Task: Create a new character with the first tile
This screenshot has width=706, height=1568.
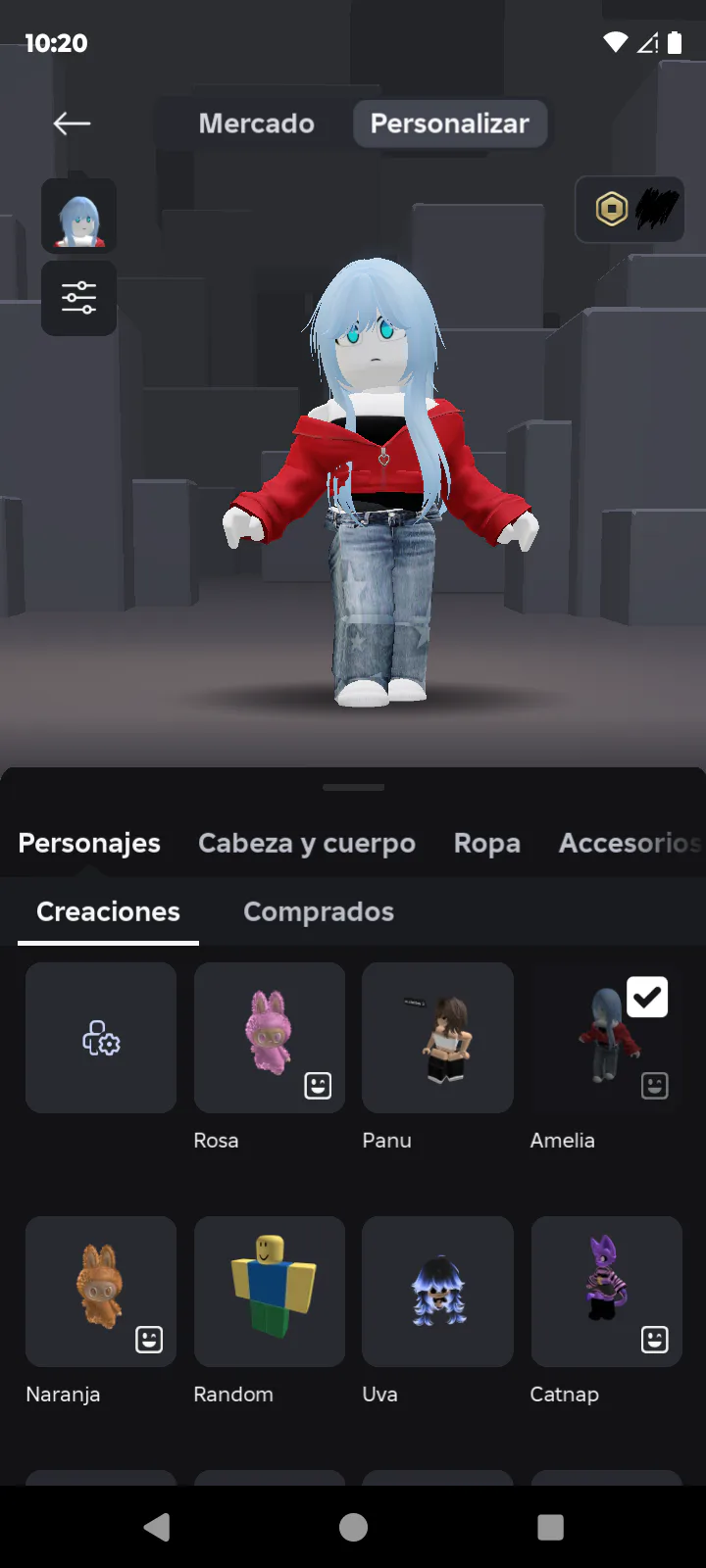Action: click(101, 1038)
